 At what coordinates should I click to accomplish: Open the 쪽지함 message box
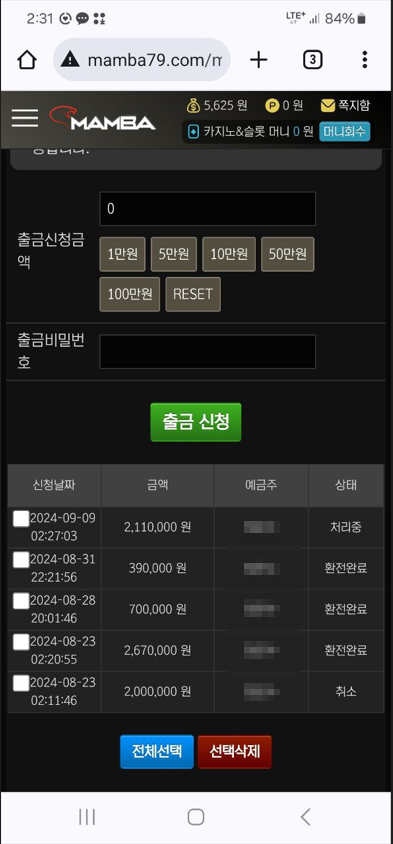346,106
